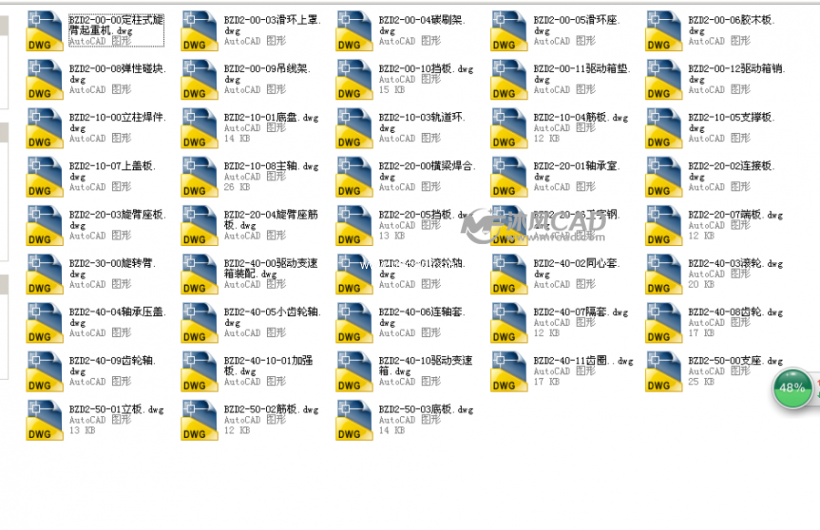Open BZD2-10-01底盘.dwg drawing
Screen dimensions: 820x530
point(199,128)
